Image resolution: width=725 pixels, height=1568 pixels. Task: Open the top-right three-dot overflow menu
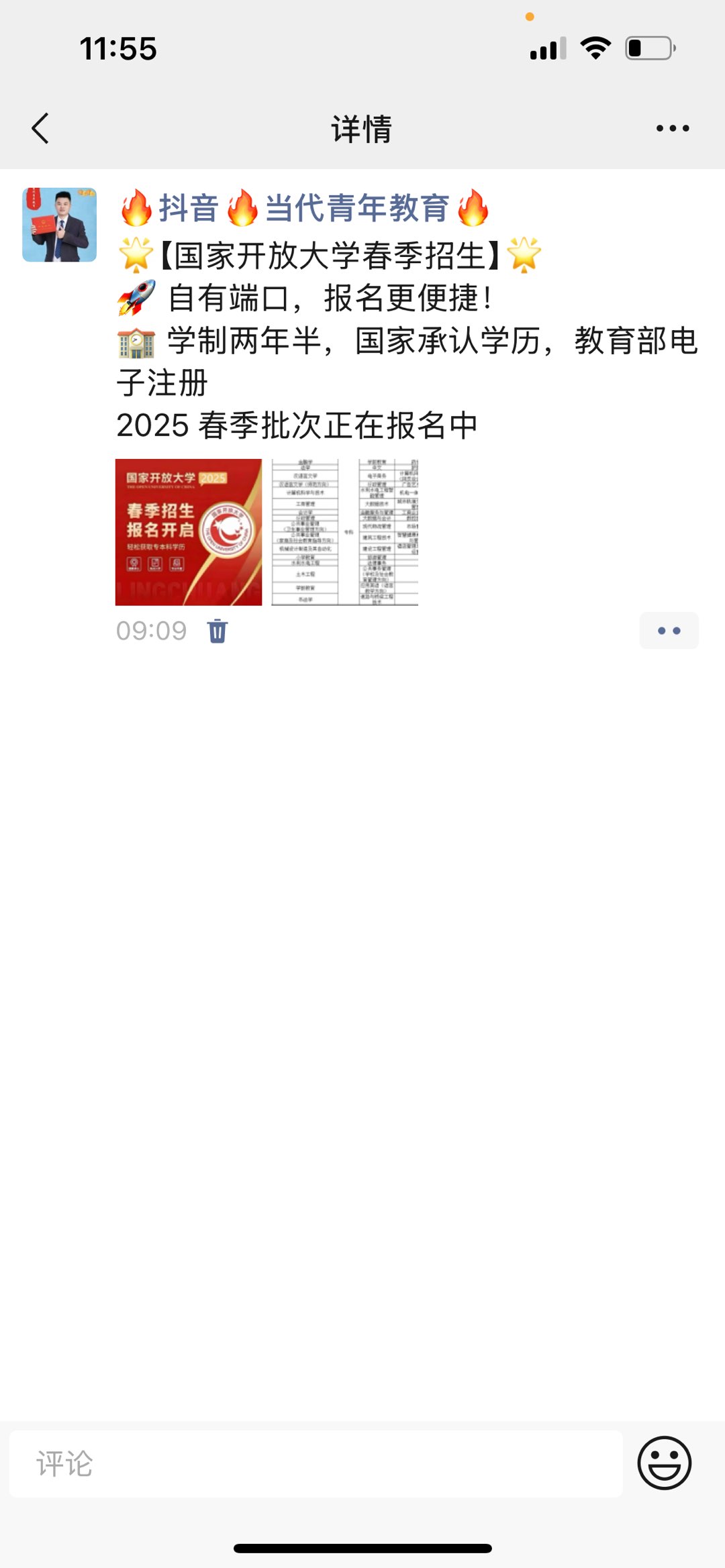(x=673, y=128)
